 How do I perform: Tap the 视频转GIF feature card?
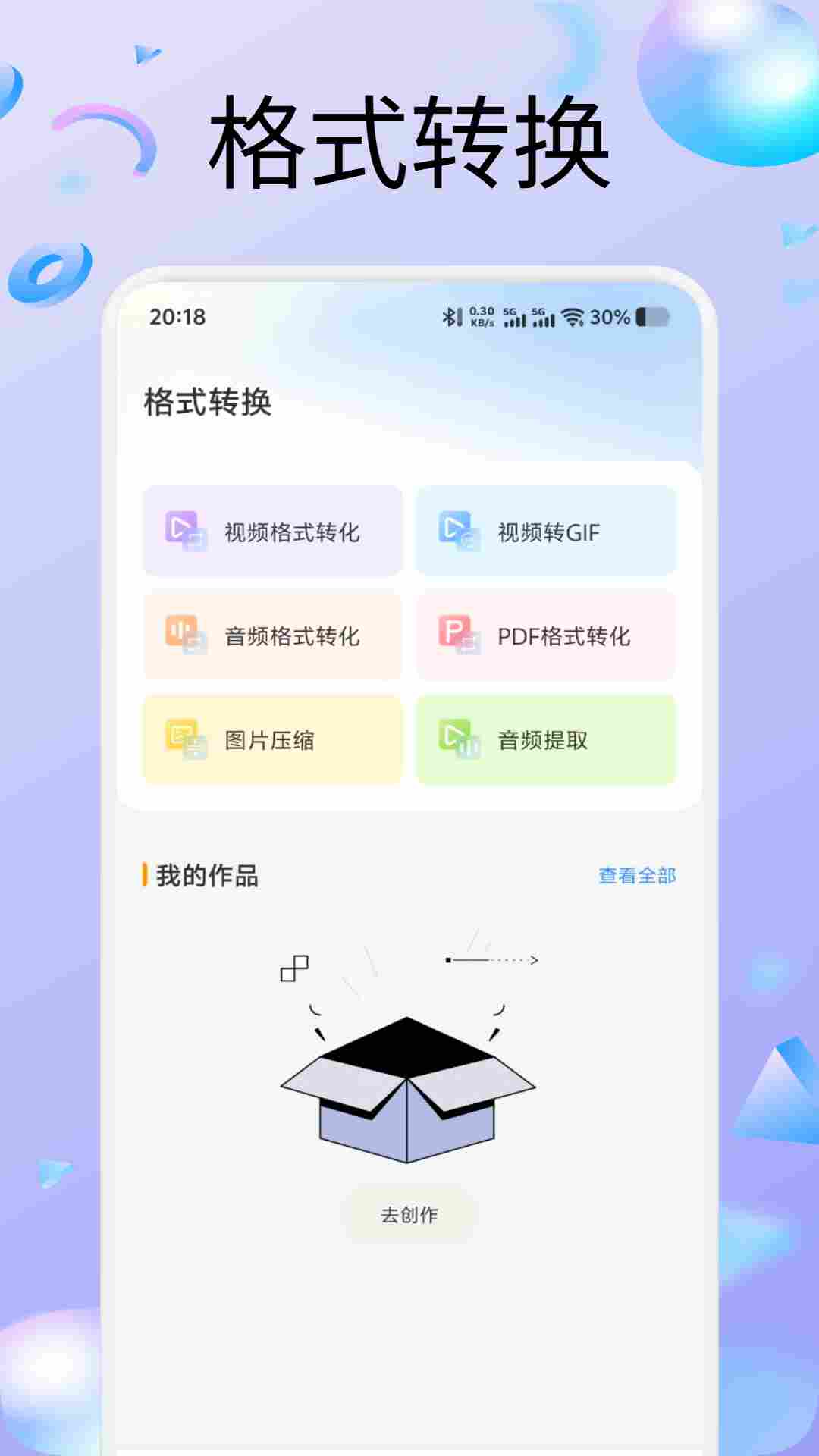tap(545, 531)
